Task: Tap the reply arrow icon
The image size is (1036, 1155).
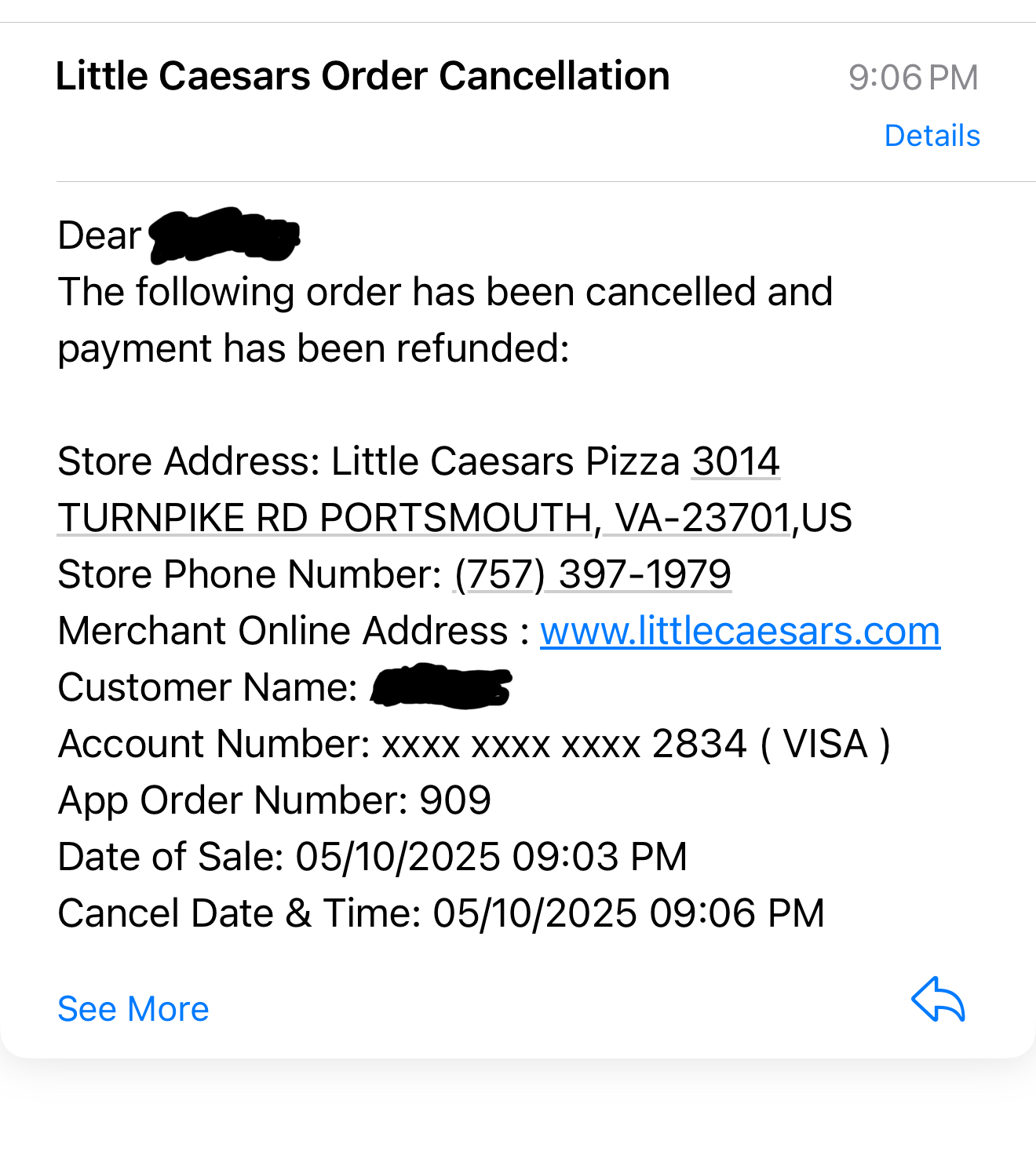Action: 938,1000
